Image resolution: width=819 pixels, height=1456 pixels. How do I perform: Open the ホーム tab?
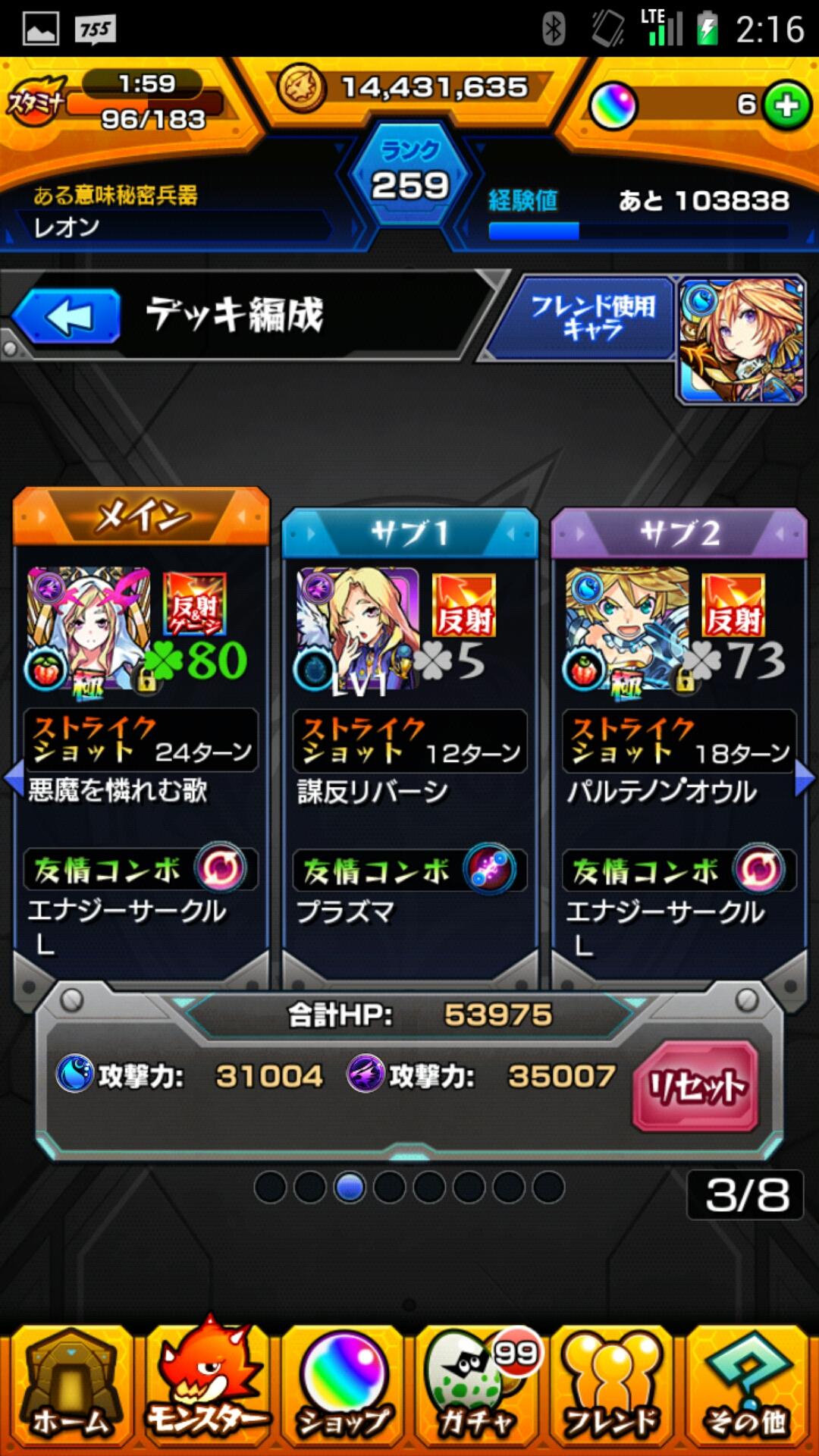click(71, 1388)
